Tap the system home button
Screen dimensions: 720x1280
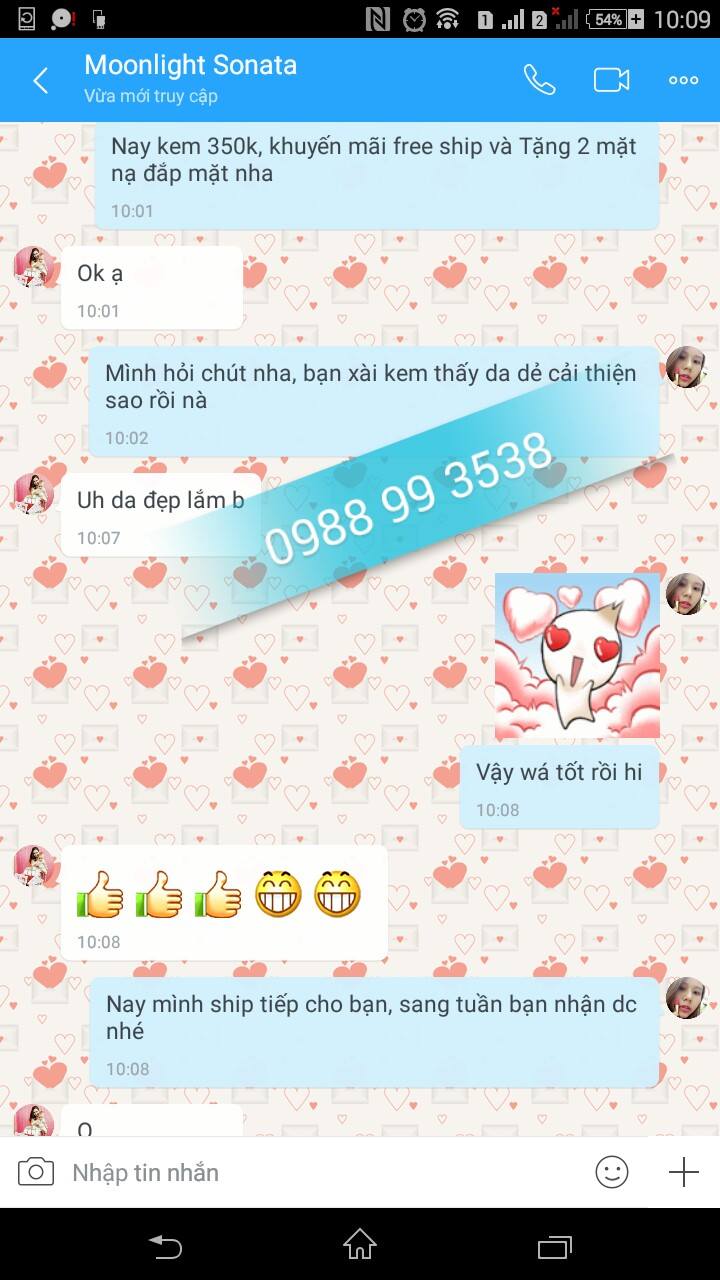click(360, 1245)
